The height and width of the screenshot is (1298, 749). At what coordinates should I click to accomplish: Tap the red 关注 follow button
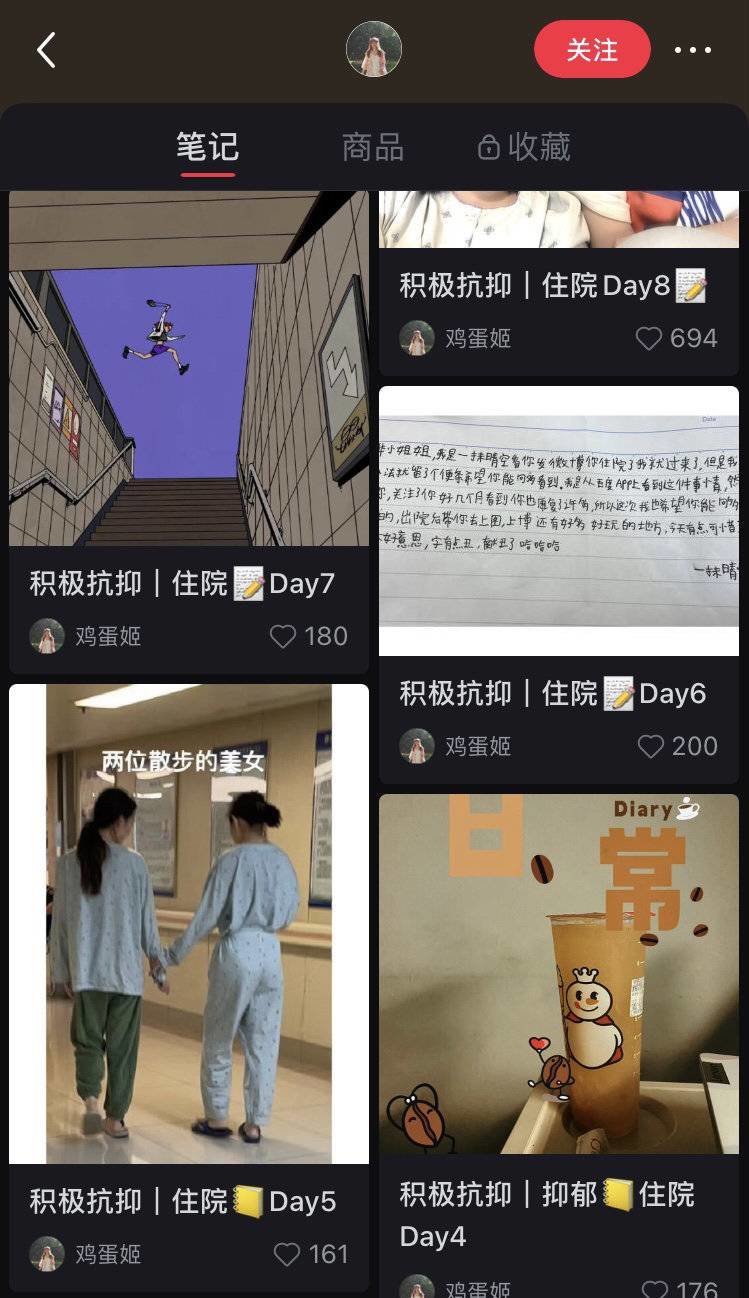point(593,49)
